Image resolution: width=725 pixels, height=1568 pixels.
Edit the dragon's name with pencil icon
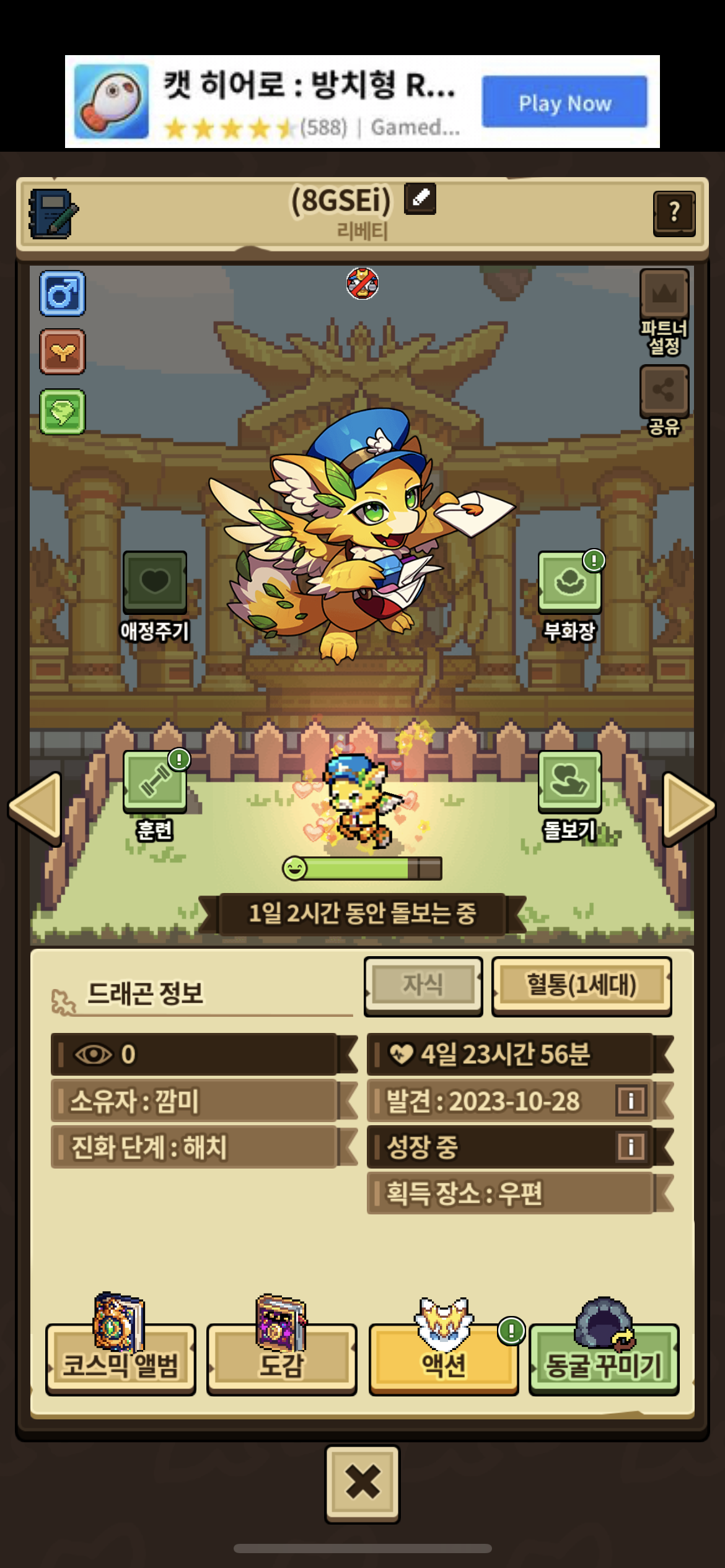[x=420, y=199]
